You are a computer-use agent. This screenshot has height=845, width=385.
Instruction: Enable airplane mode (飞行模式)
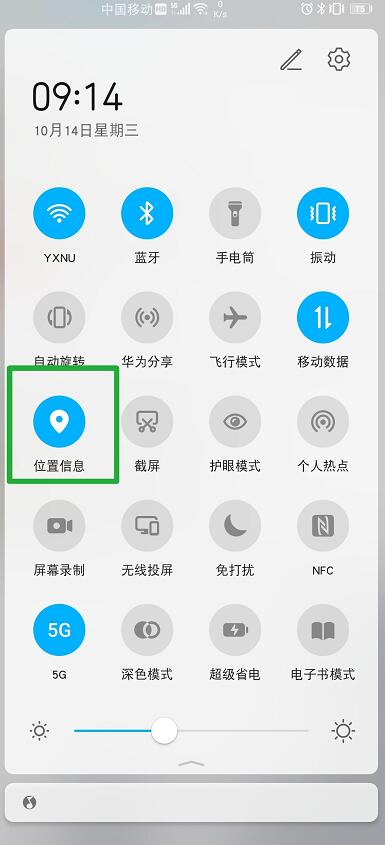(235, 317)
